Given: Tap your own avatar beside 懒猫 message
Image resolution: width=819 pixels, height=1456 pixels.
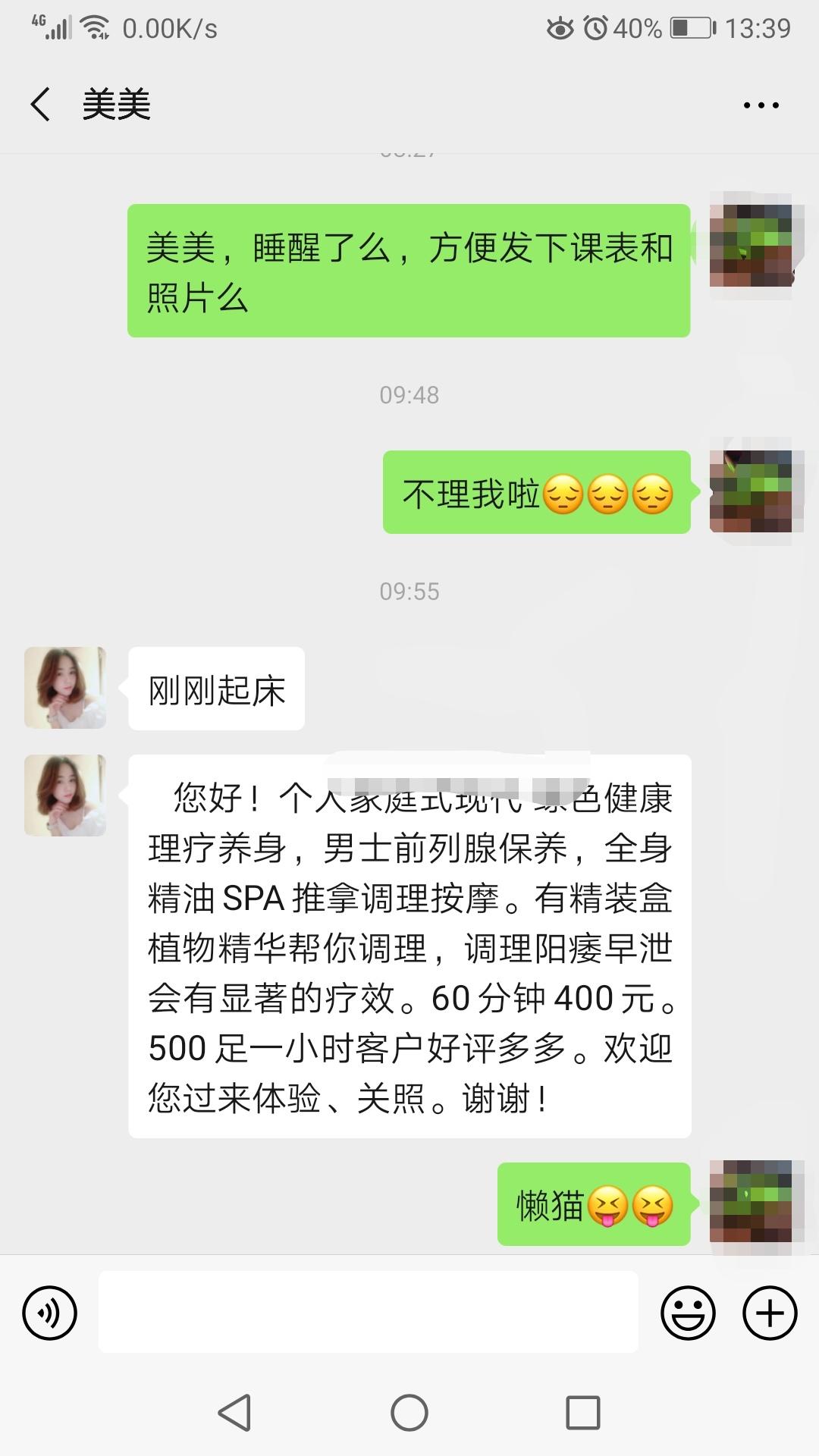Looking at the screenshot, I should click(x=753, y=1202).
